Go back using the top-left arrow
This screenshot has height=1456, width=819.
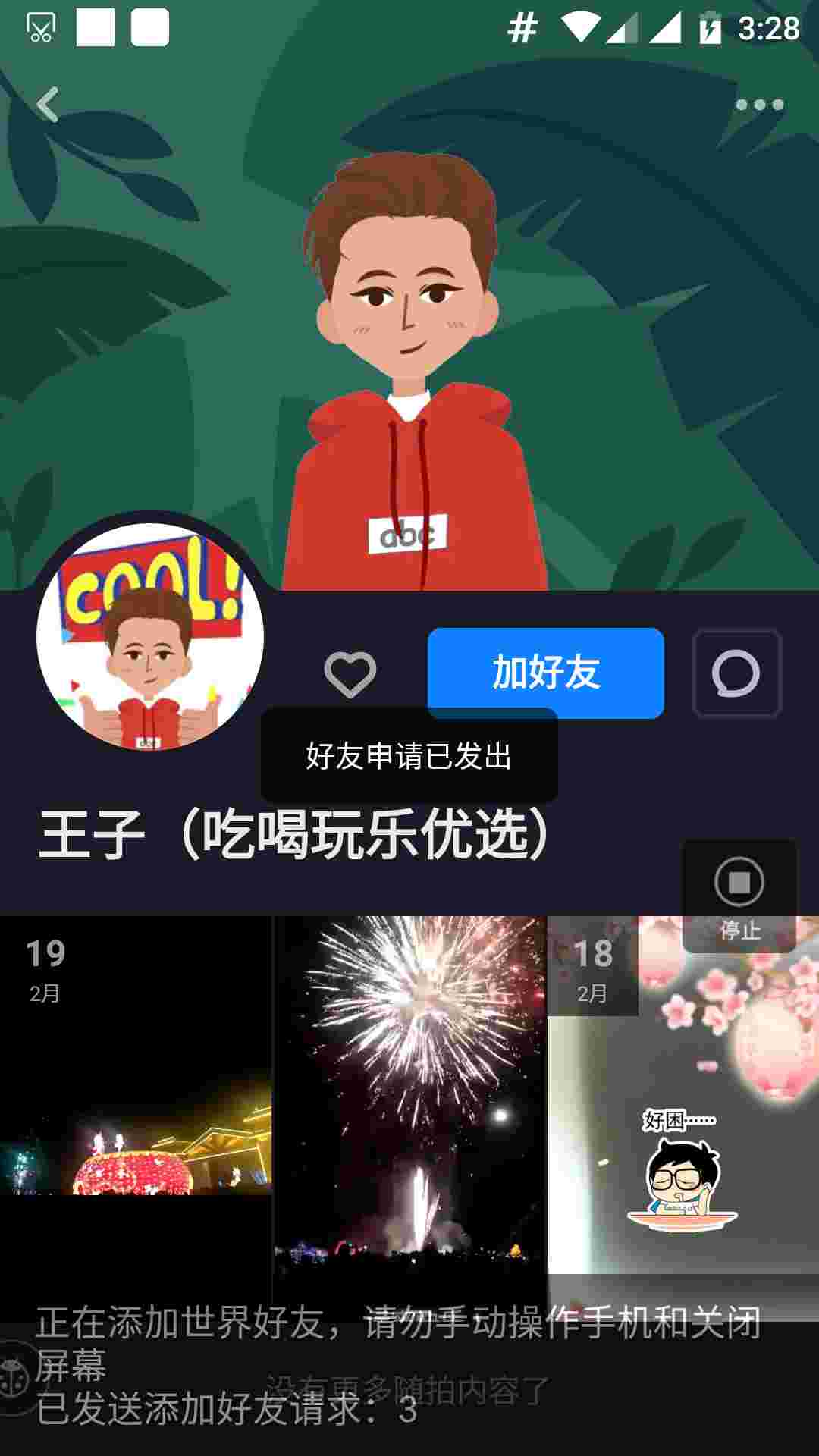coord(48,105)
